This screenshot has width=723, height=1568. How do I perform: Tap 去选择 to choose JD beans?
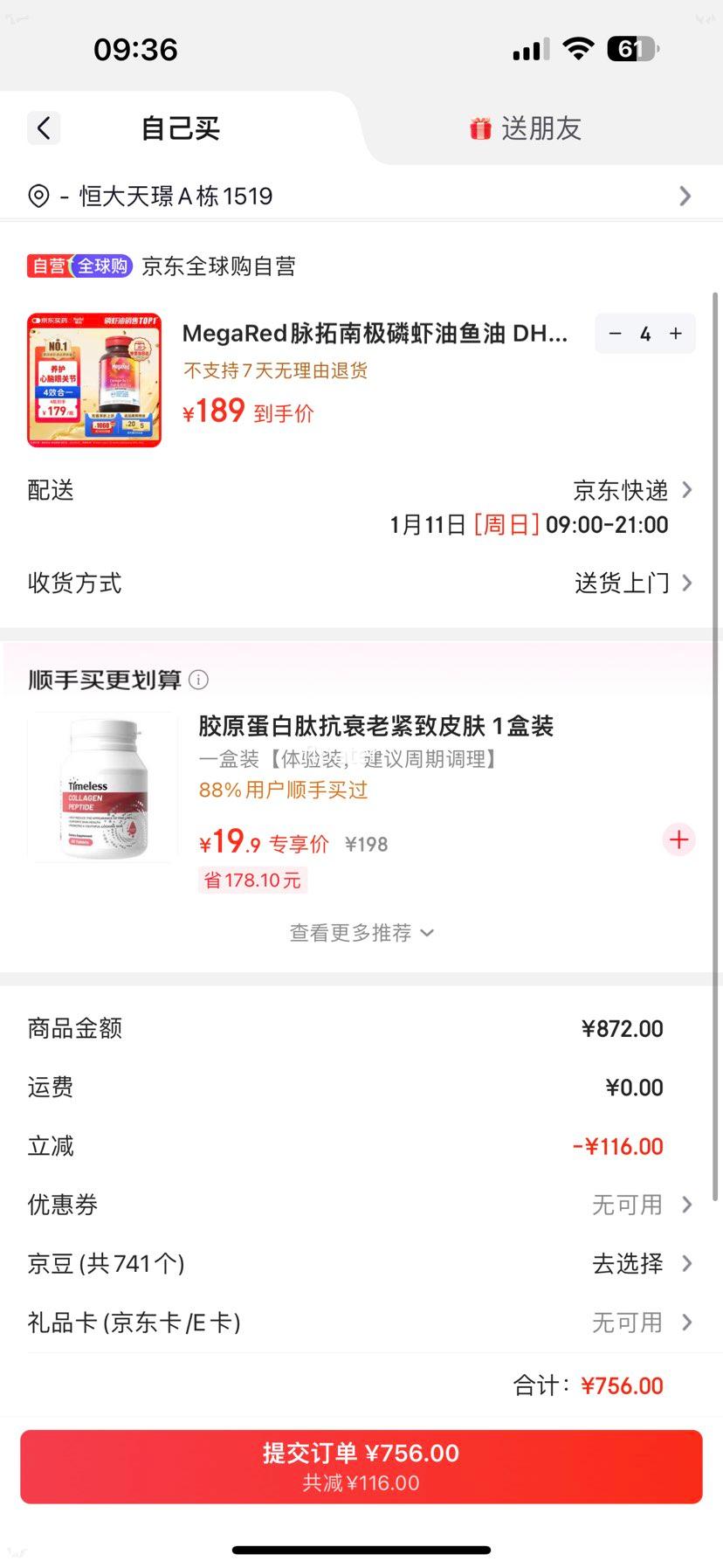(626, 1263)
